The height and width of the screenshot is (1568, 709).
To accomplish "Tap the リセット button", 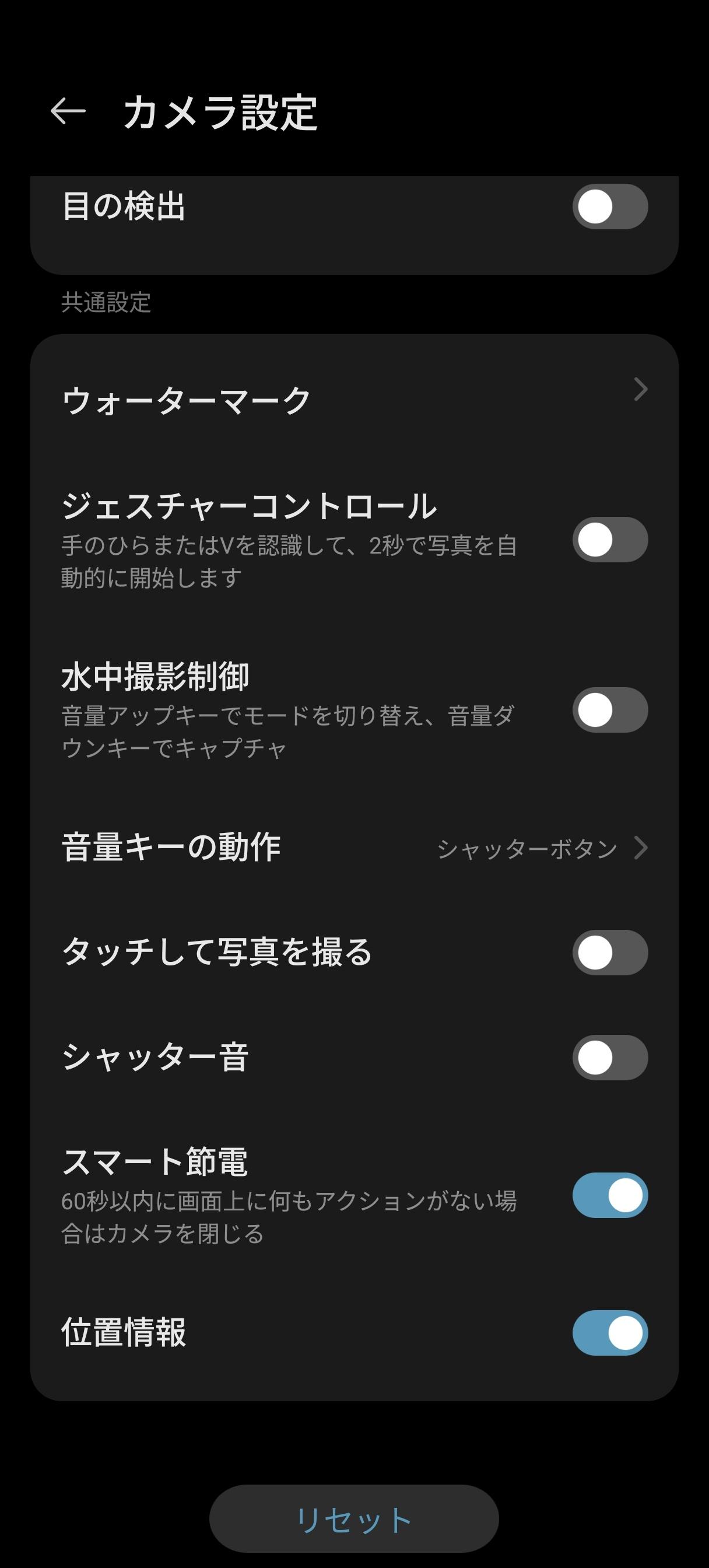I will click(353, 1518).
